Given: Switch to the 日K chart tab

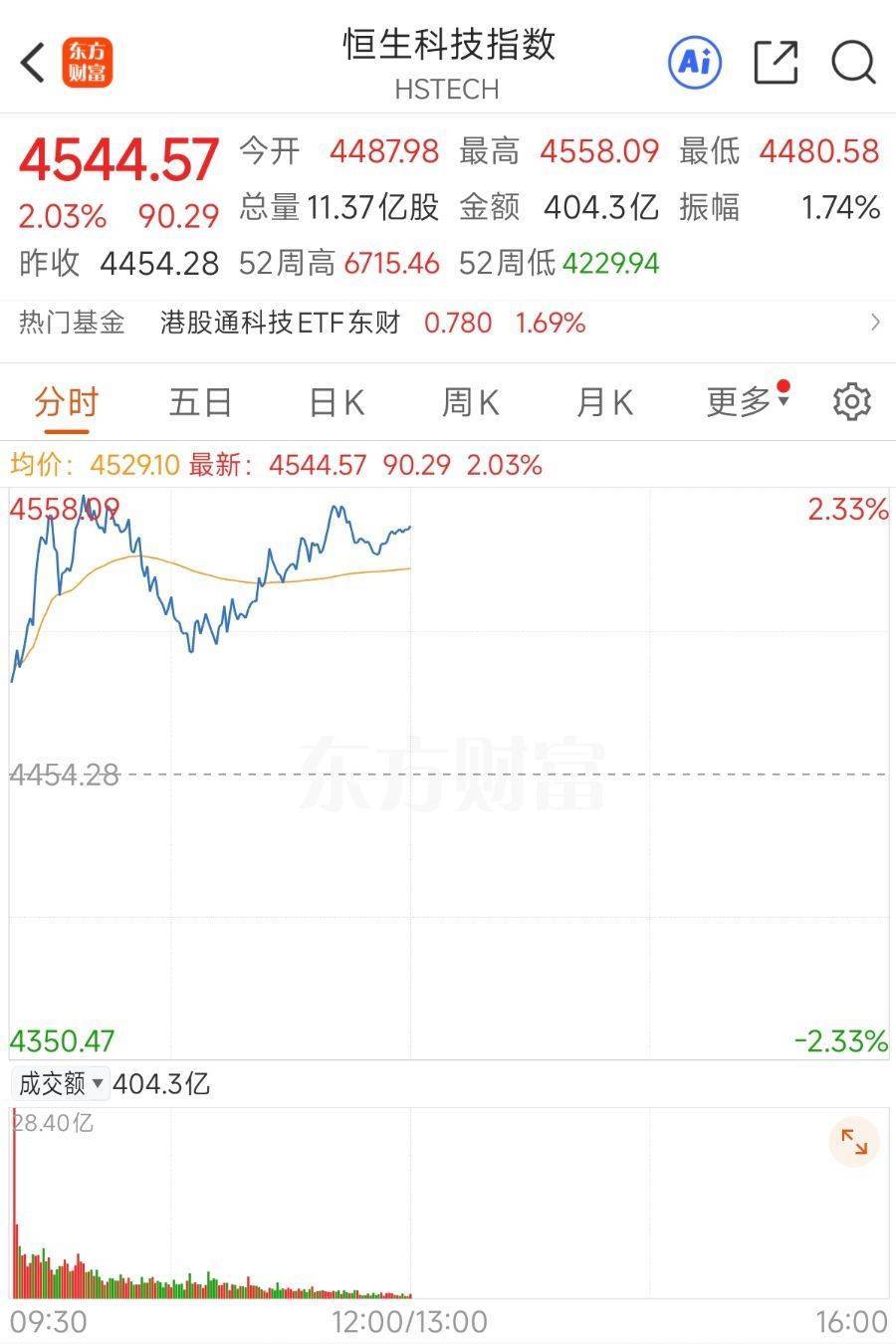Looking at the screenshot, I should (x=336, y=402).
